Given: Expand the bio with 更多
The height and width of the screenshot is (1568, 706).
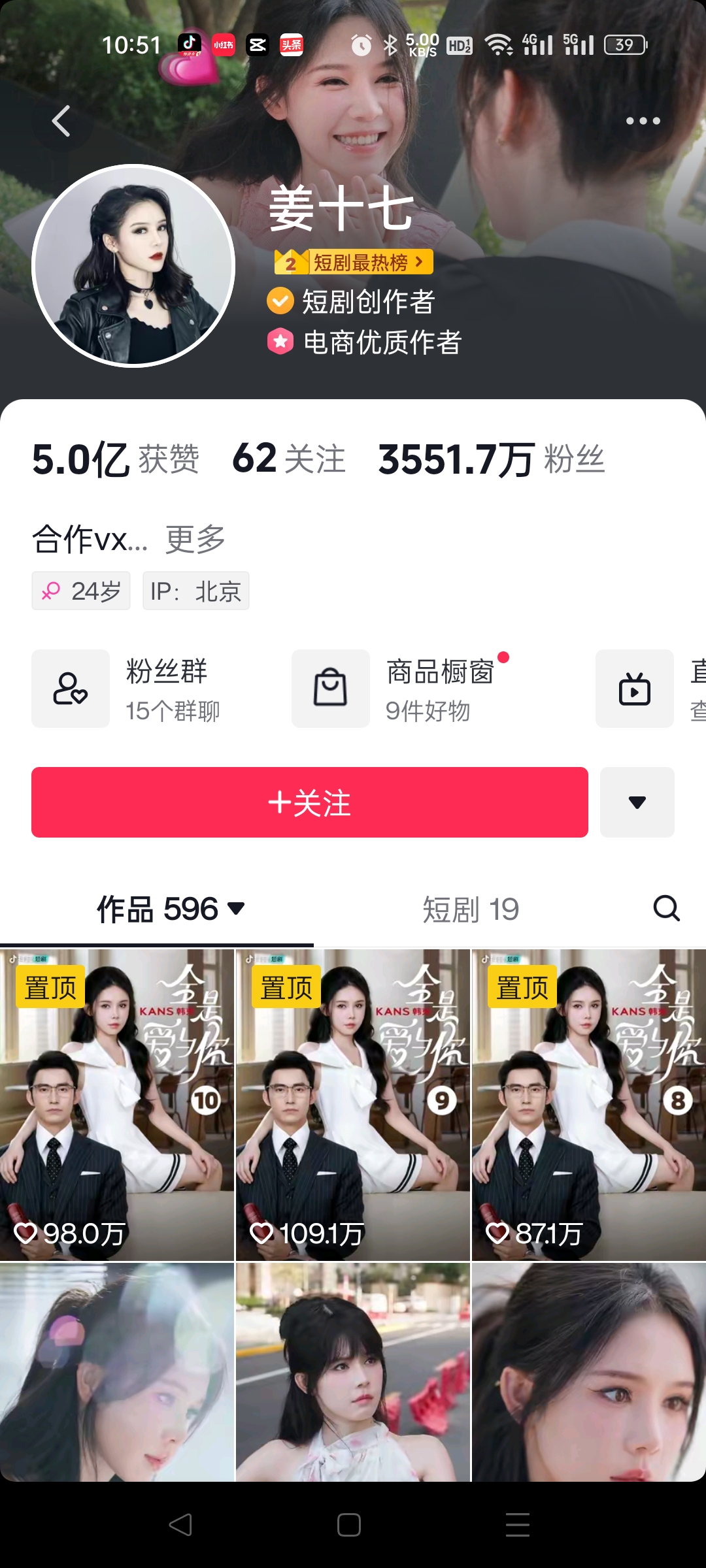Looking at the screenshot, I should point(195,540).
